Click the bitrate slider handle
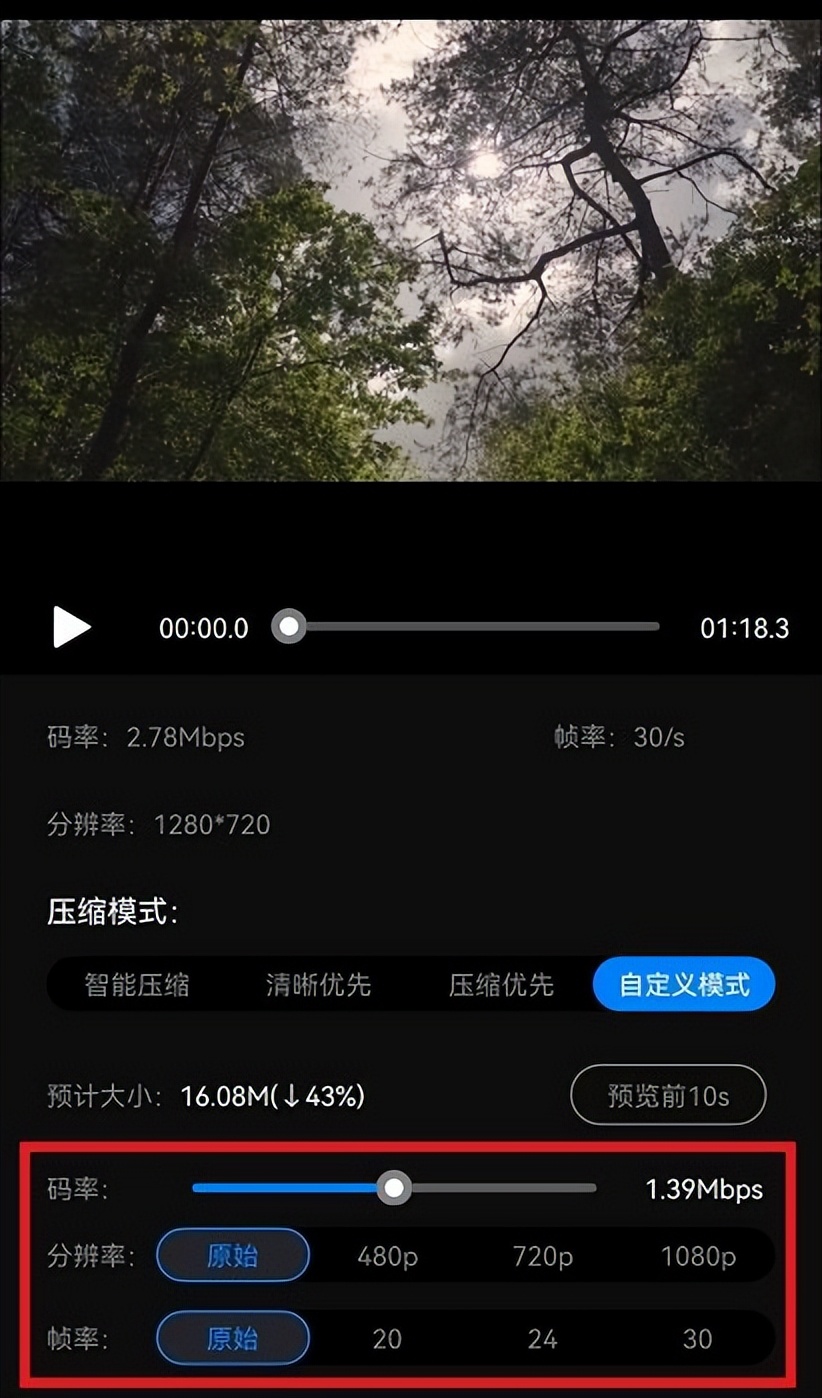This screenshot has height=1398, width=822. click(395, 1189)
